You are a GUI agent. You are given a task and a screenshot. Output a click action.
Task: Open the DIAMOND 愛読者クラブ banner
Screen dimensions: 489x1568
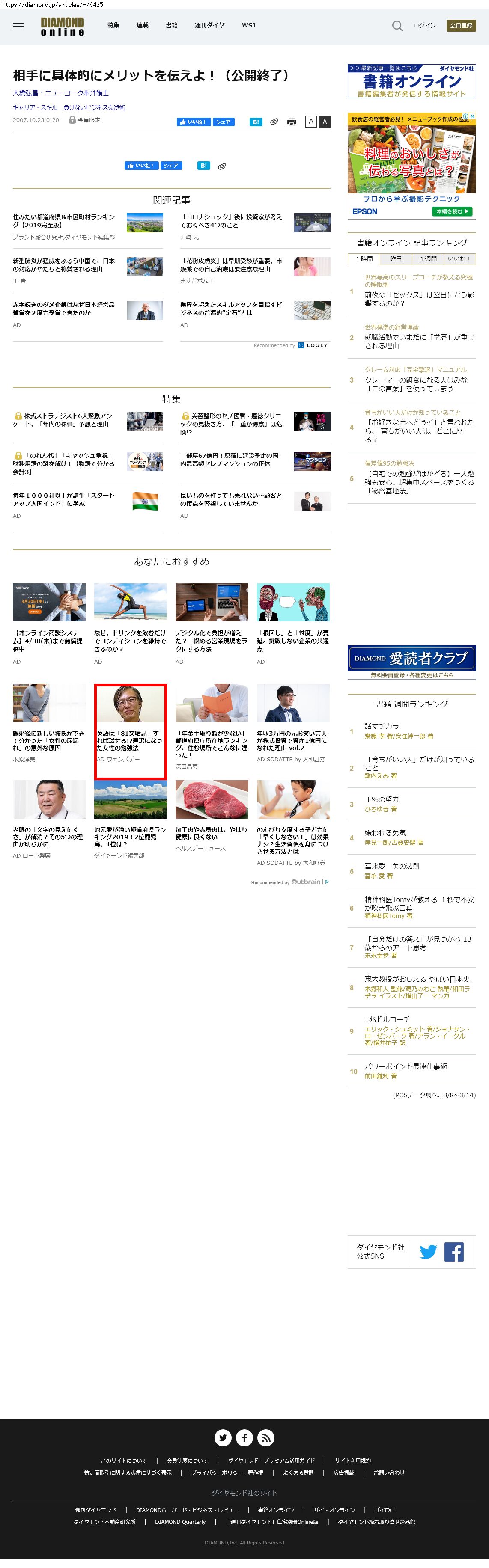pos(411,662)
